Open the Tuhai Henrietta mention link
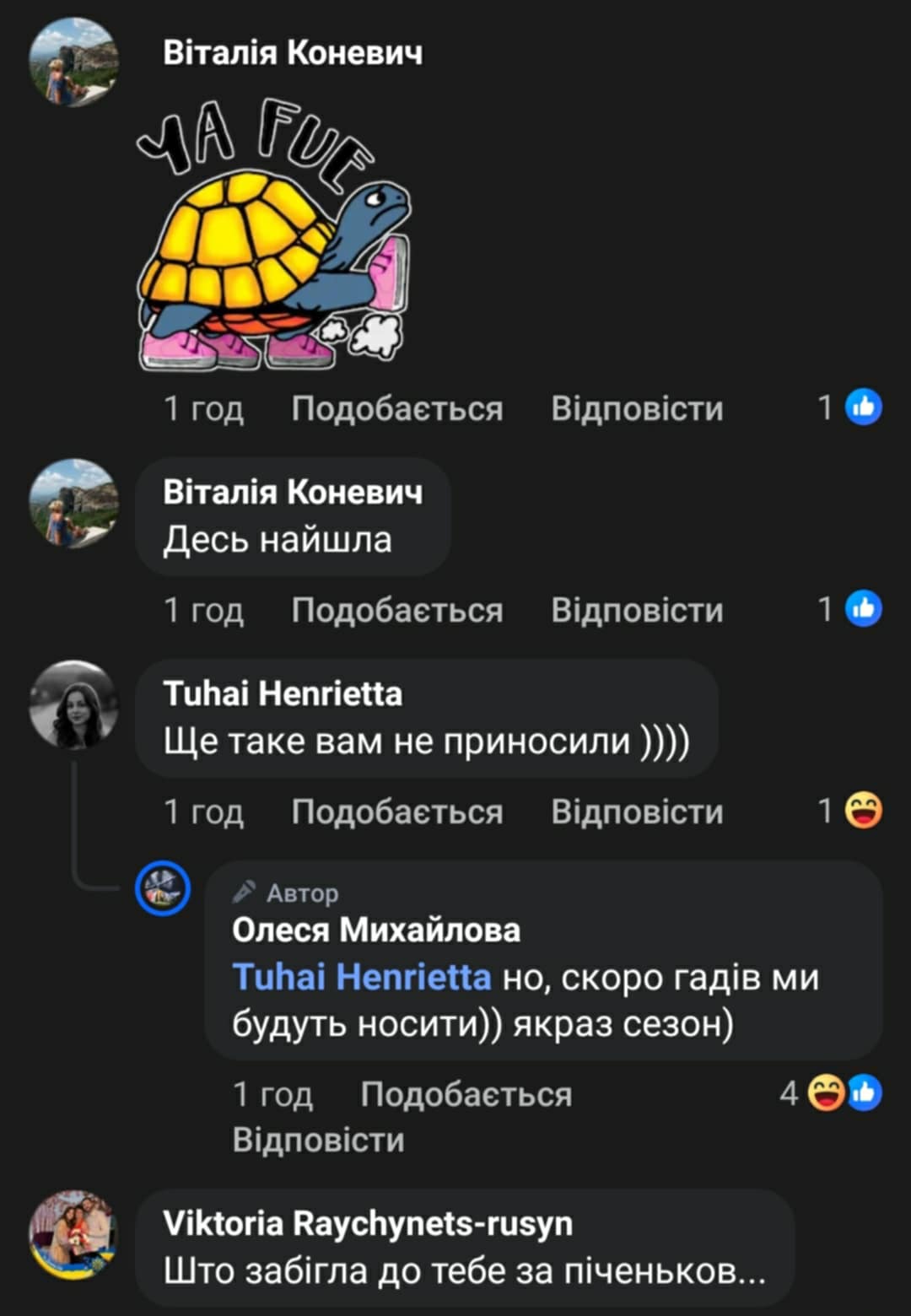The height and width of the screenshot is (1316, 911). [361, 977]
